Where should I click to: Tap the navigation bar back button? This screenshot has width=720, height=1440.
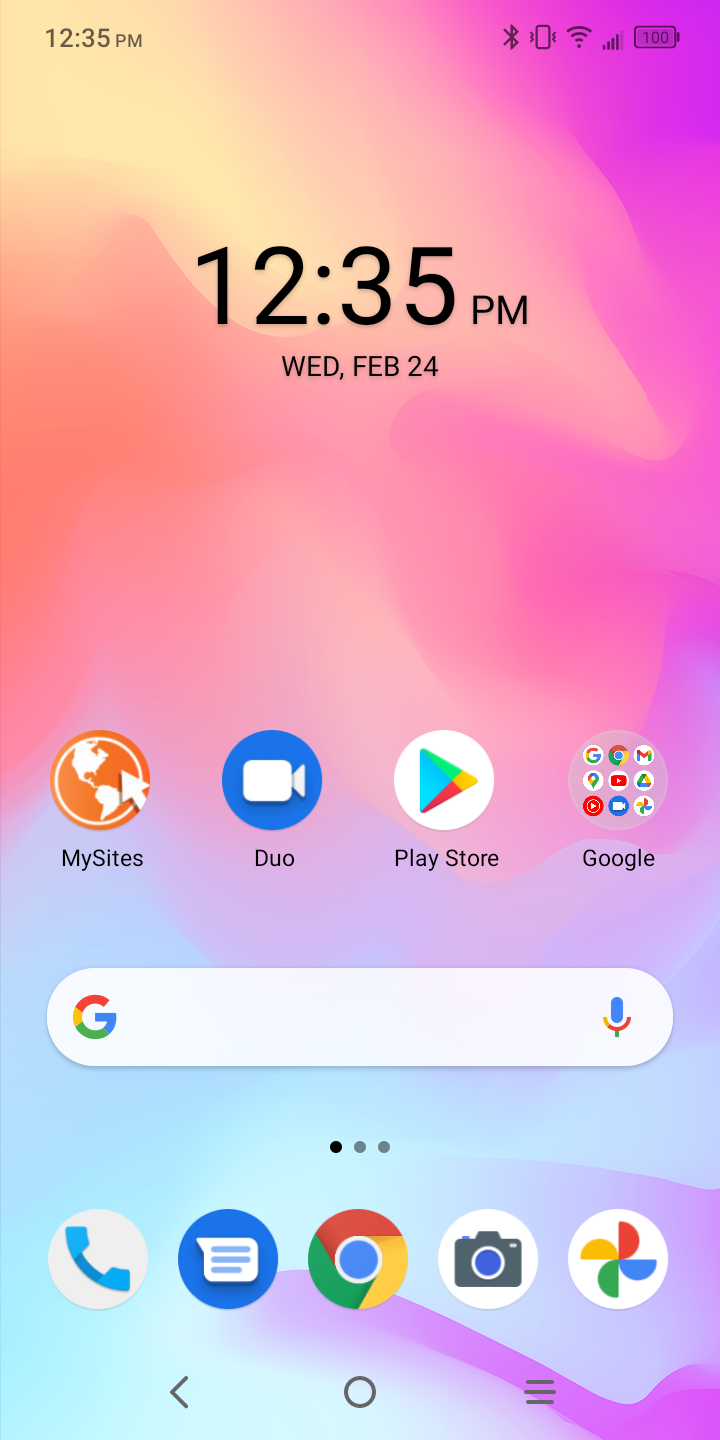(x=180, y=1391)
